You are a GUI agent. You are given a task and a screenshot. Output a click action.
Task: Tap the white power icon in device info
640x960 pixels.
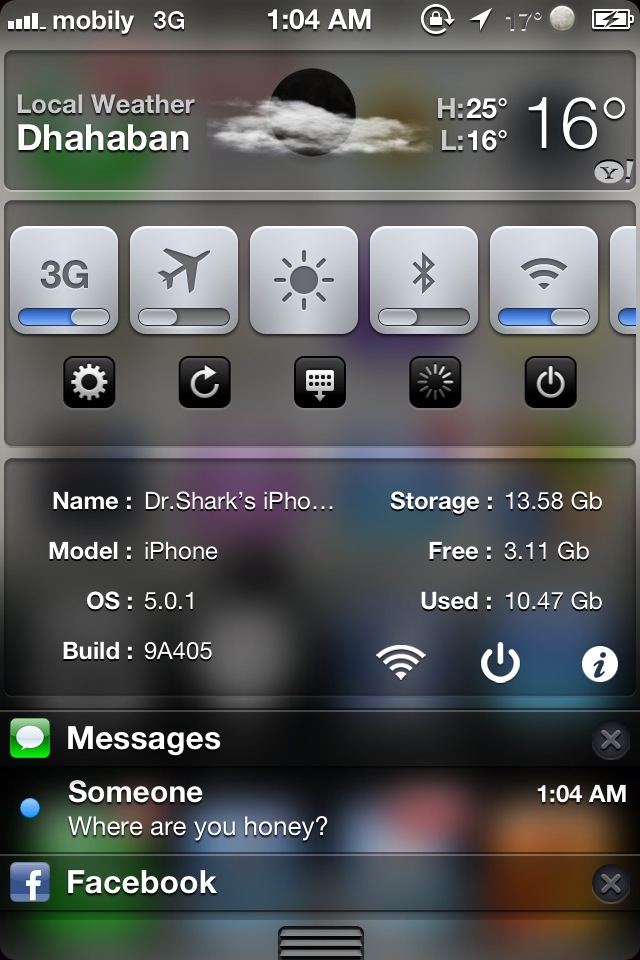tap(500, 663)
